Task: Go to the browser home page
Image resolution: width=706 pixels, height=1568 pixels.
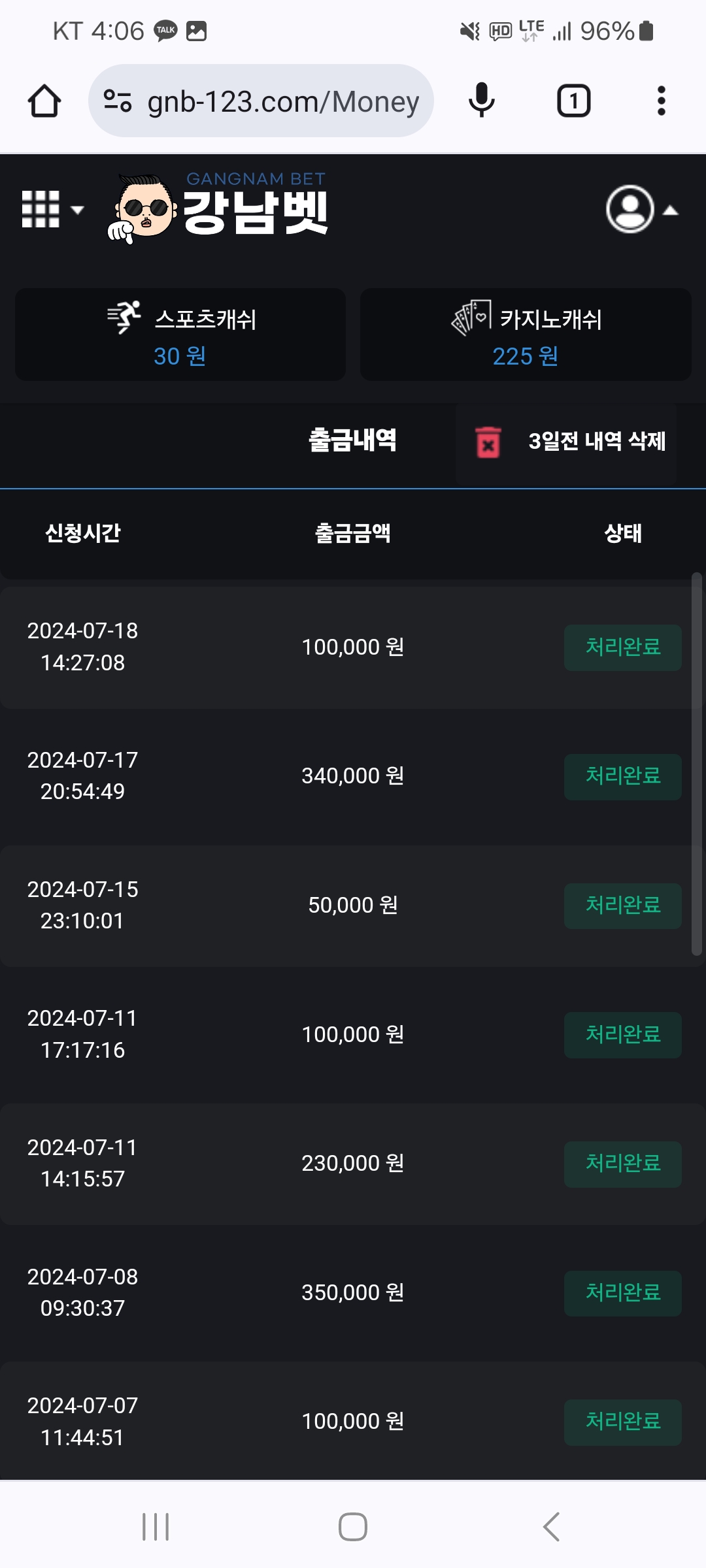Action: pos(44,101)
